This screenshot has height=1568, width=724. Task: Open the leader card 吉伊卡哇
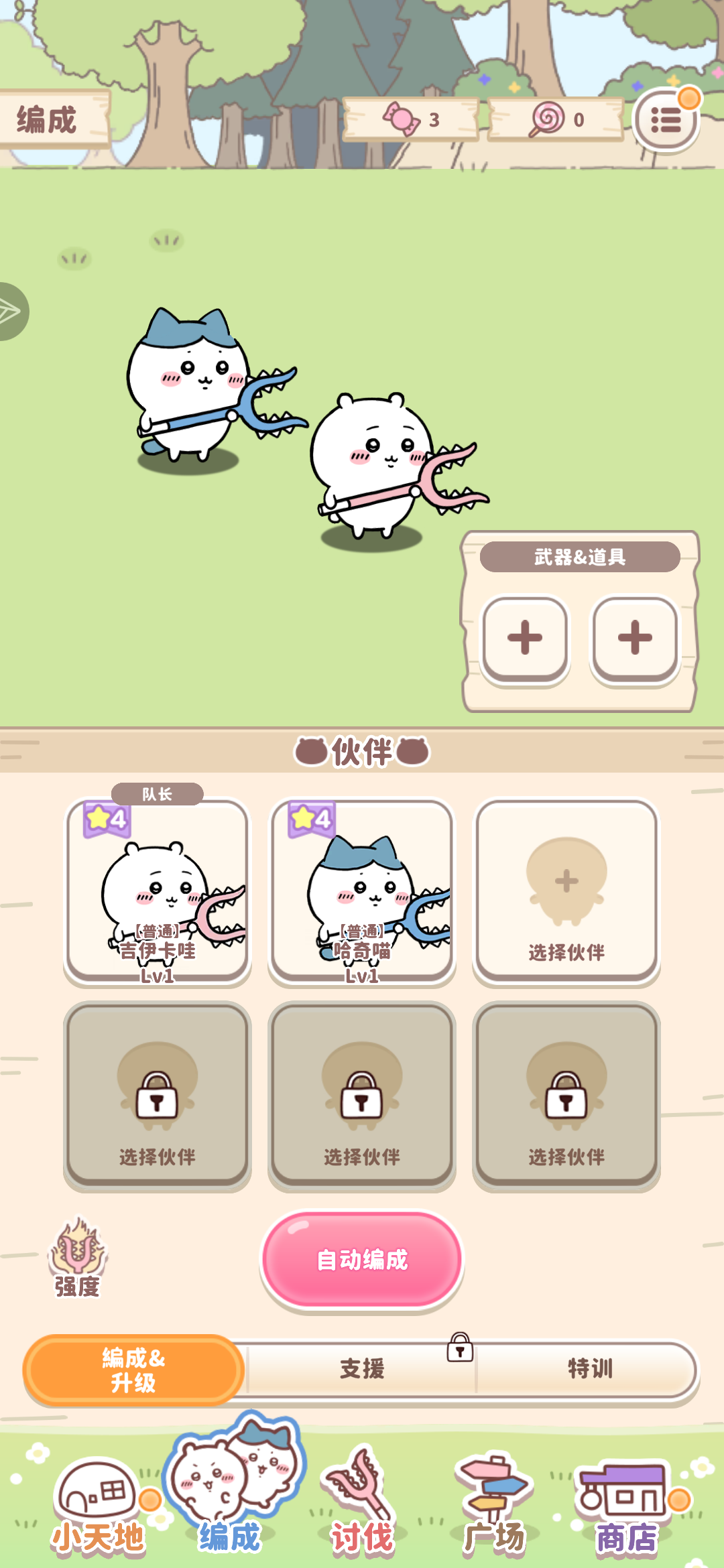(x=158, y=891)
